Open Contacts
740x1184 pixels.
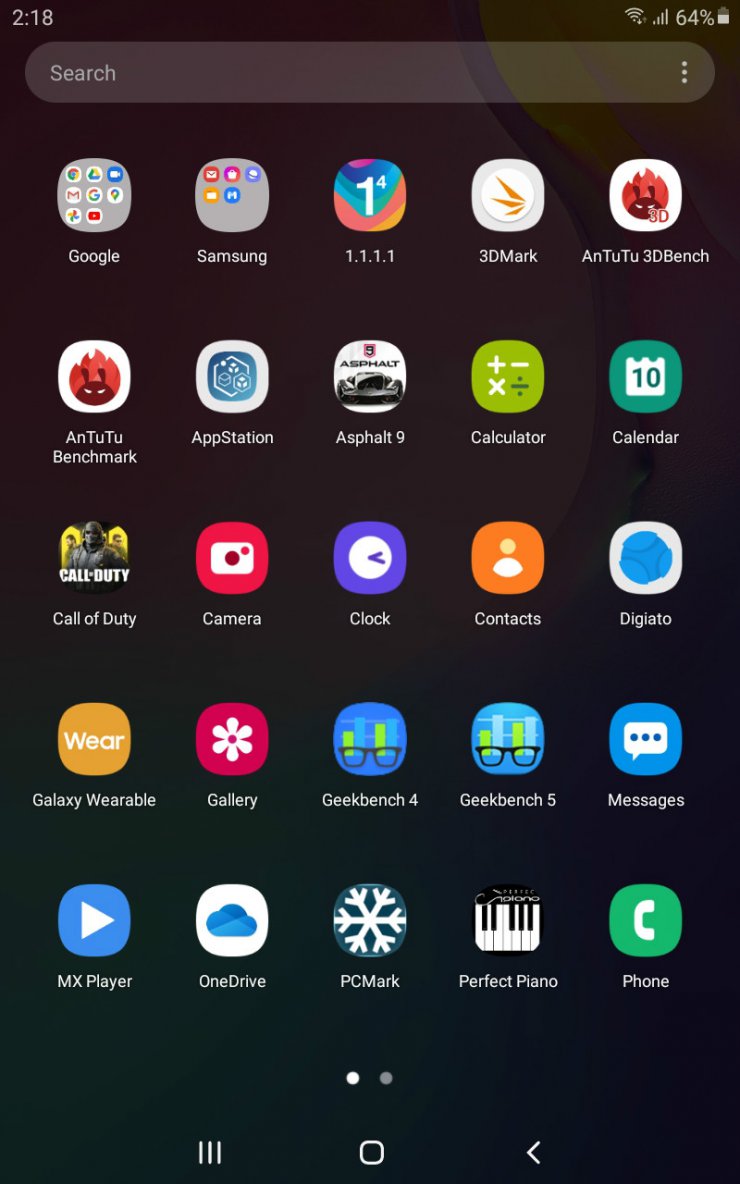(508, 558)
